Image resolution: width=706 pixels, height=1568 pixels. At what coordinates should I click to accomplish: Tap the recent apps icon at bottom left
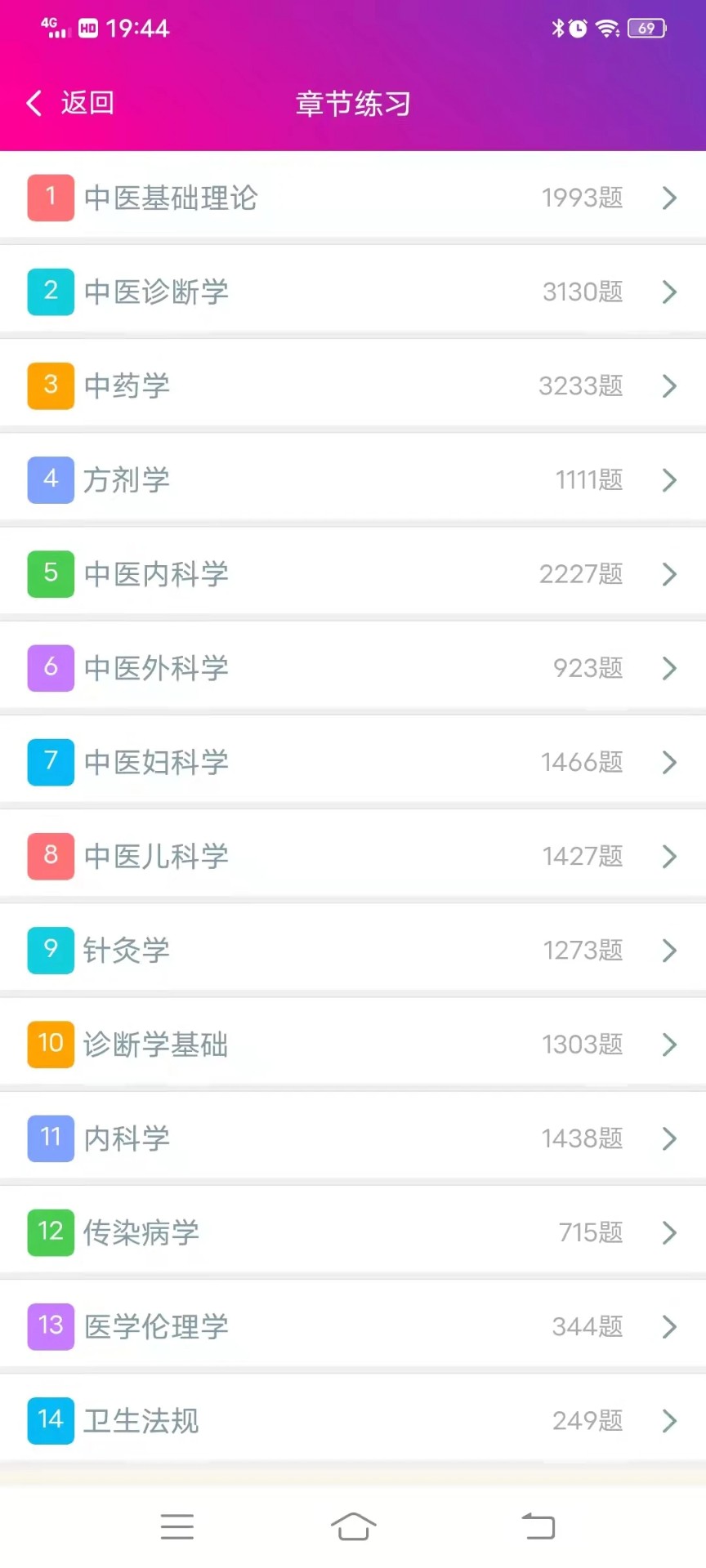point(176,1526)
